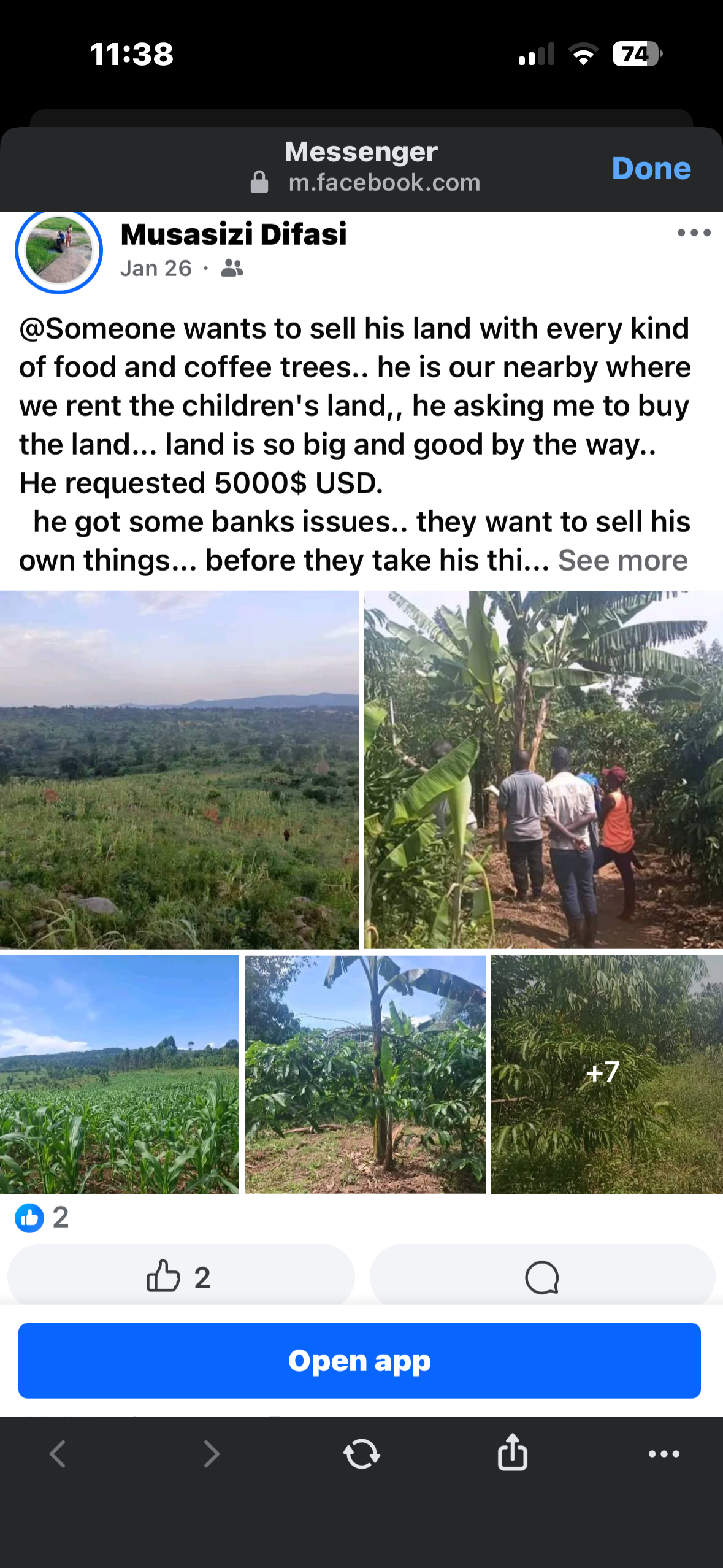The height and width of the screenshot is (1568, 723).
Task: Open the photo of people among banana trees
Action: [543, 769]
